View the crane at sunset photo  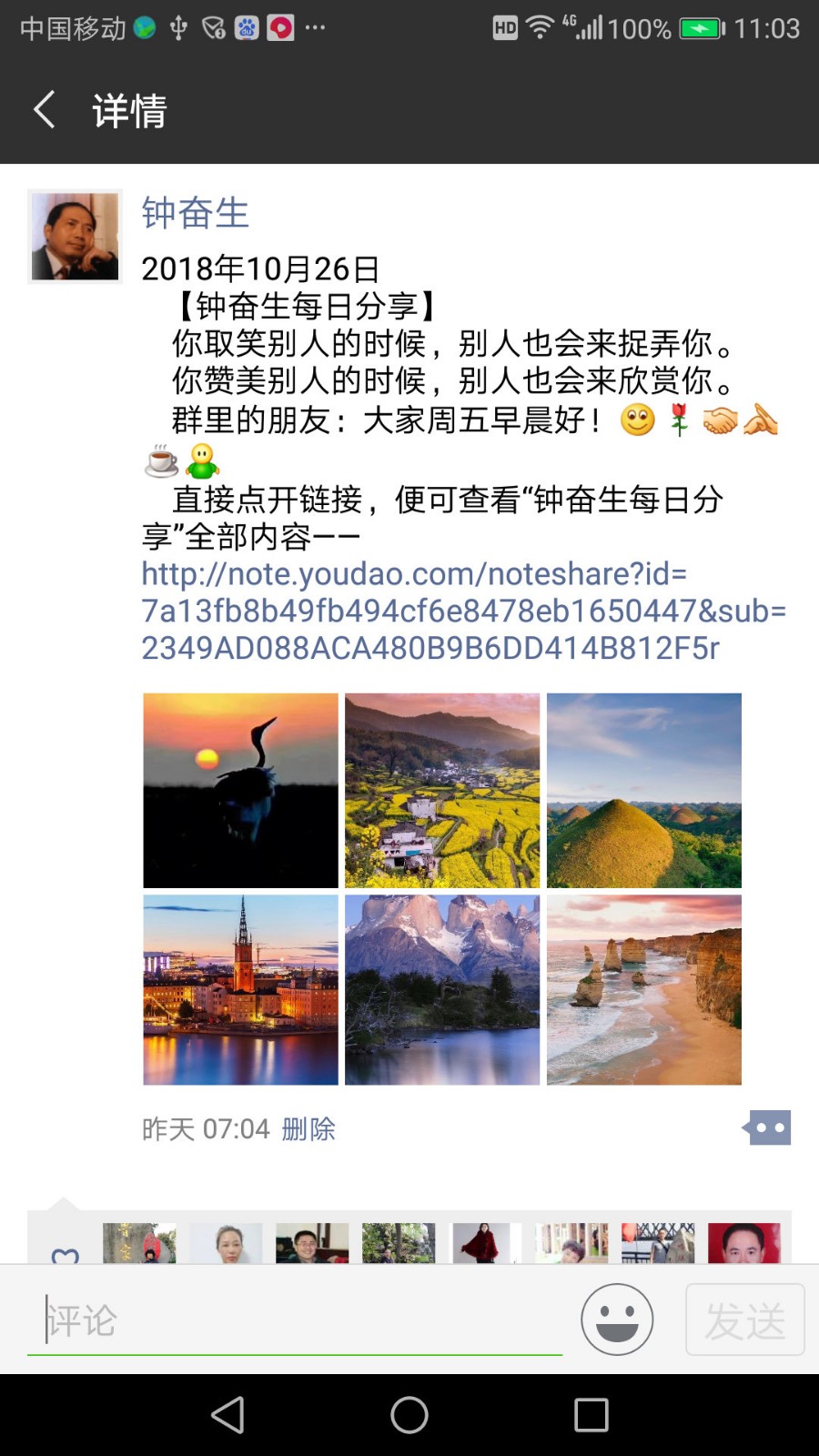point(240,790)
